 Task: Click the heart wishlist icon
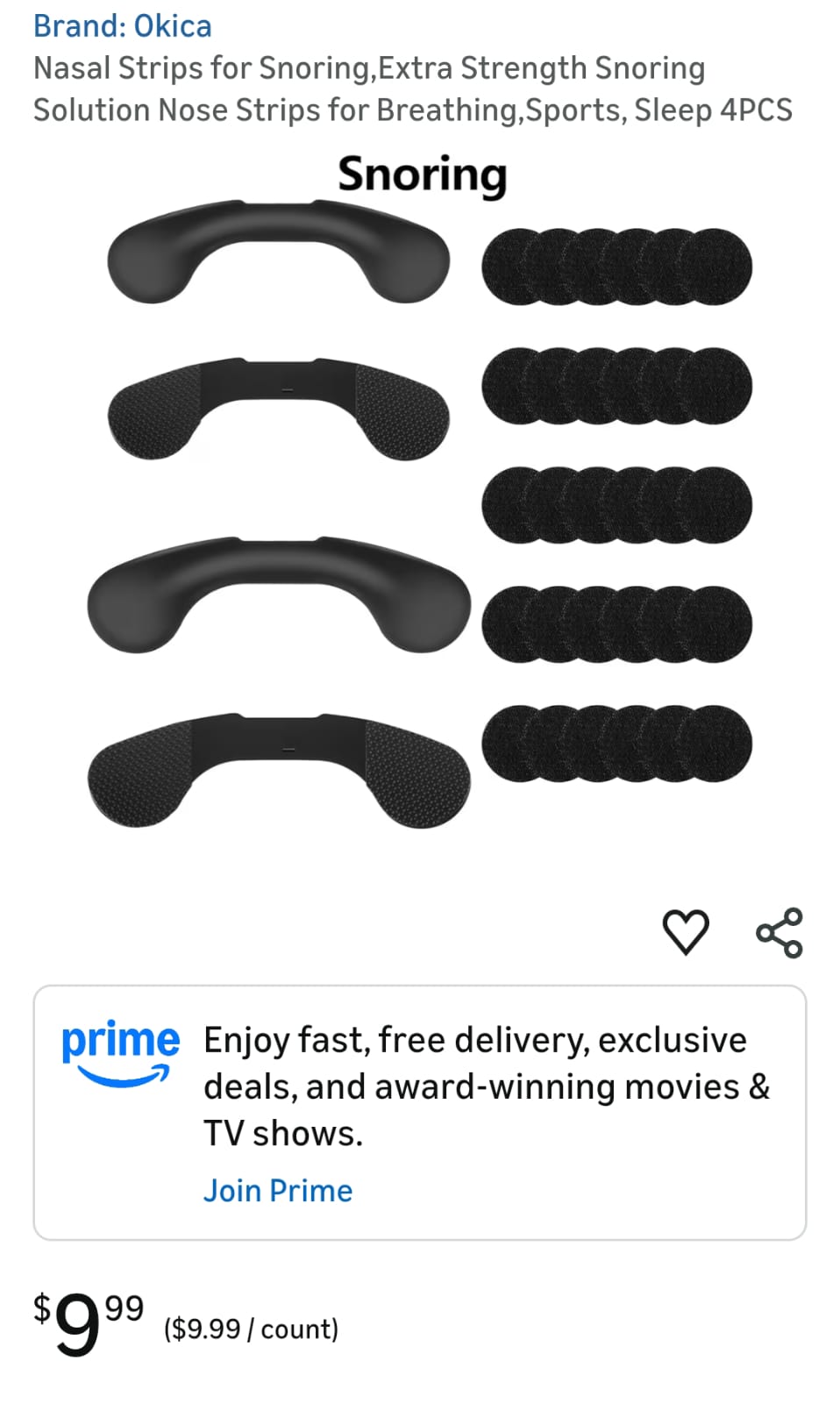click(687, 931)
